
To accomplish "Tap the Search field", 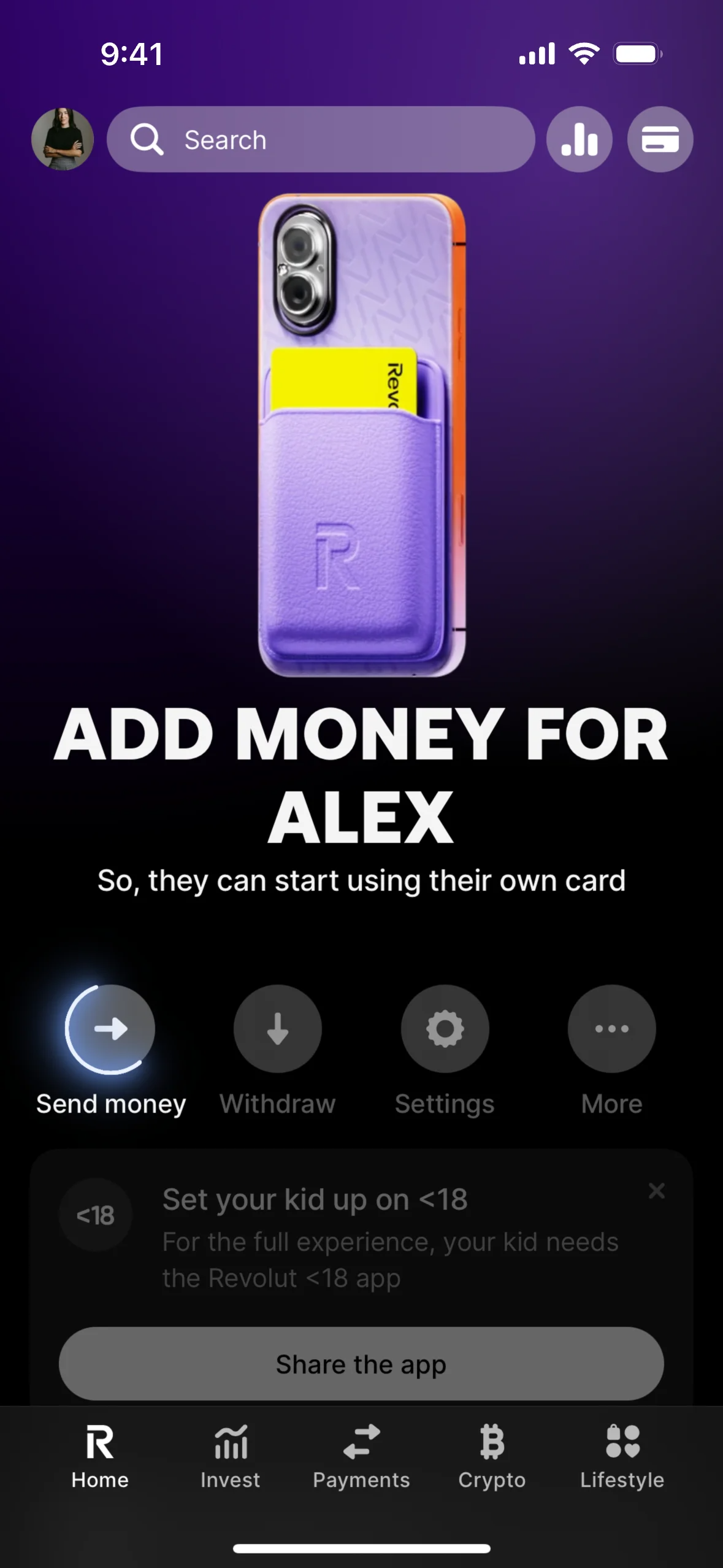I will (x=321, y=139).
